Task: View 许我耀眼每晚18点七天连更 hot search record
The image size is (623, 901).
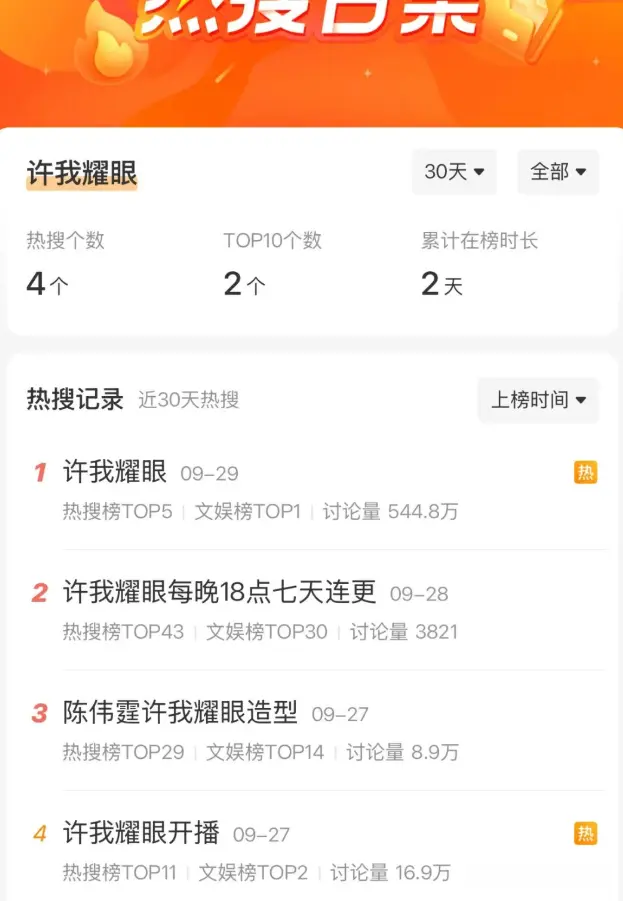Action: click(220, 592)
